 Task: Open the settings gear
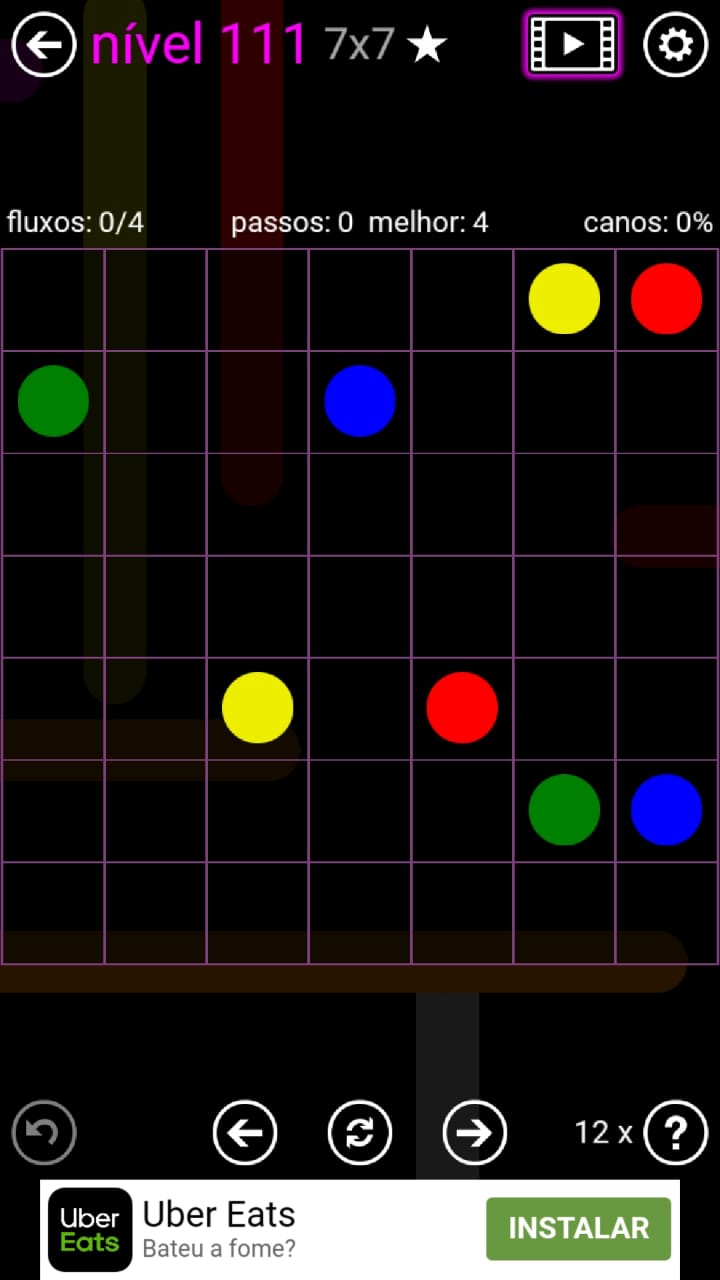click(x=675, y=45)
